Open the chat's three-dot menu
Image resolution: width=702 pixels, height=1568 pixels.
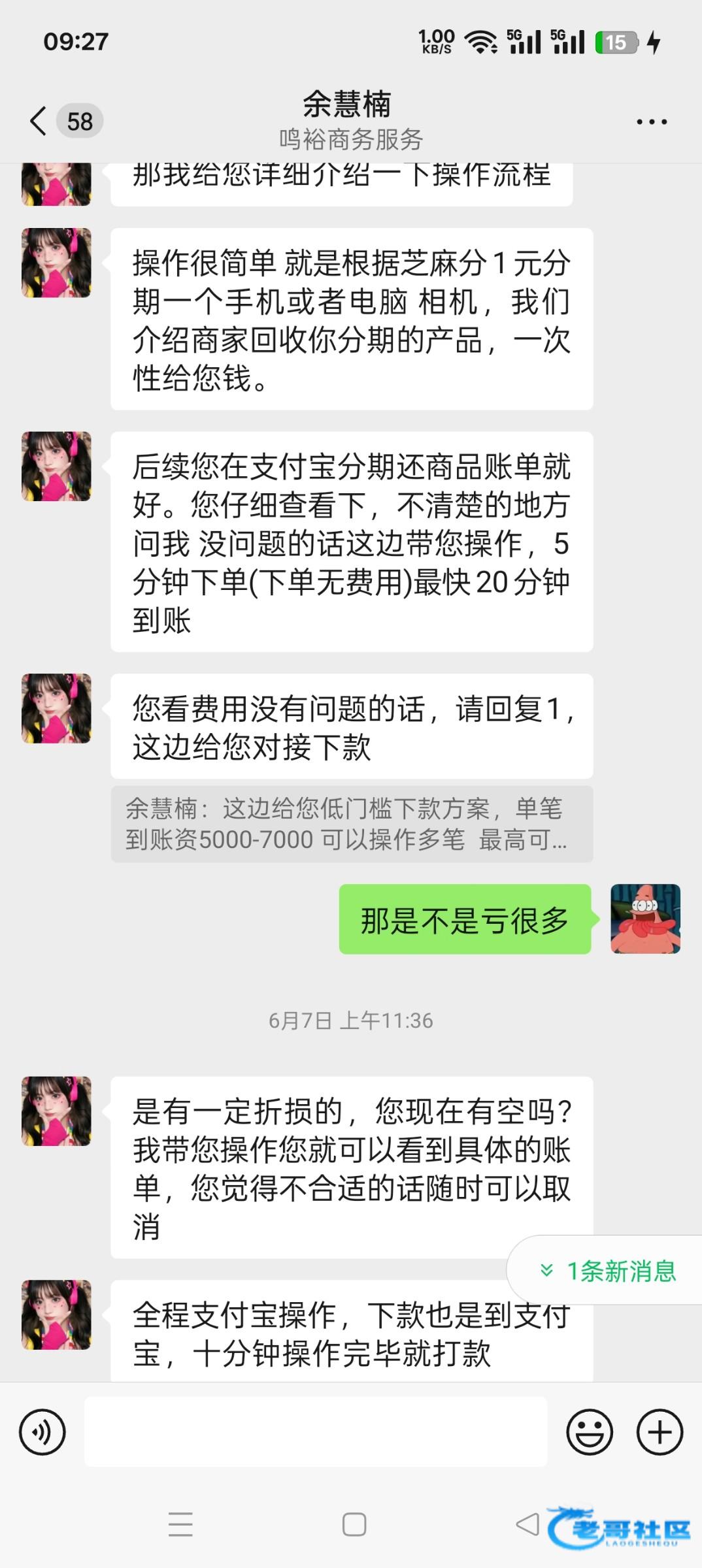pos(651,122)
